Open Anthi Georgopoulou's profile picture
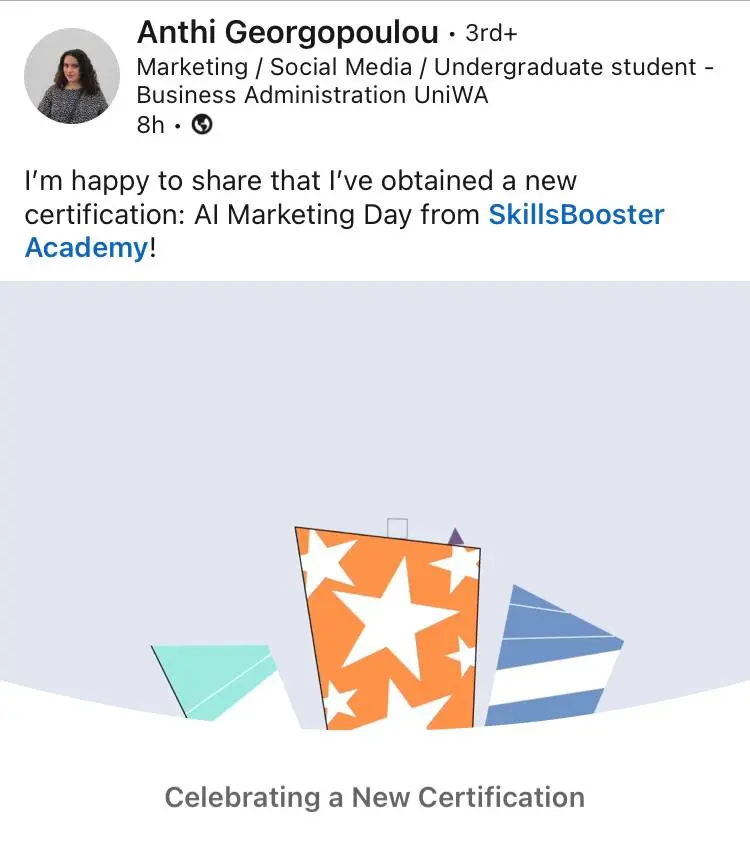750x858 pixels. pos(72,76)
